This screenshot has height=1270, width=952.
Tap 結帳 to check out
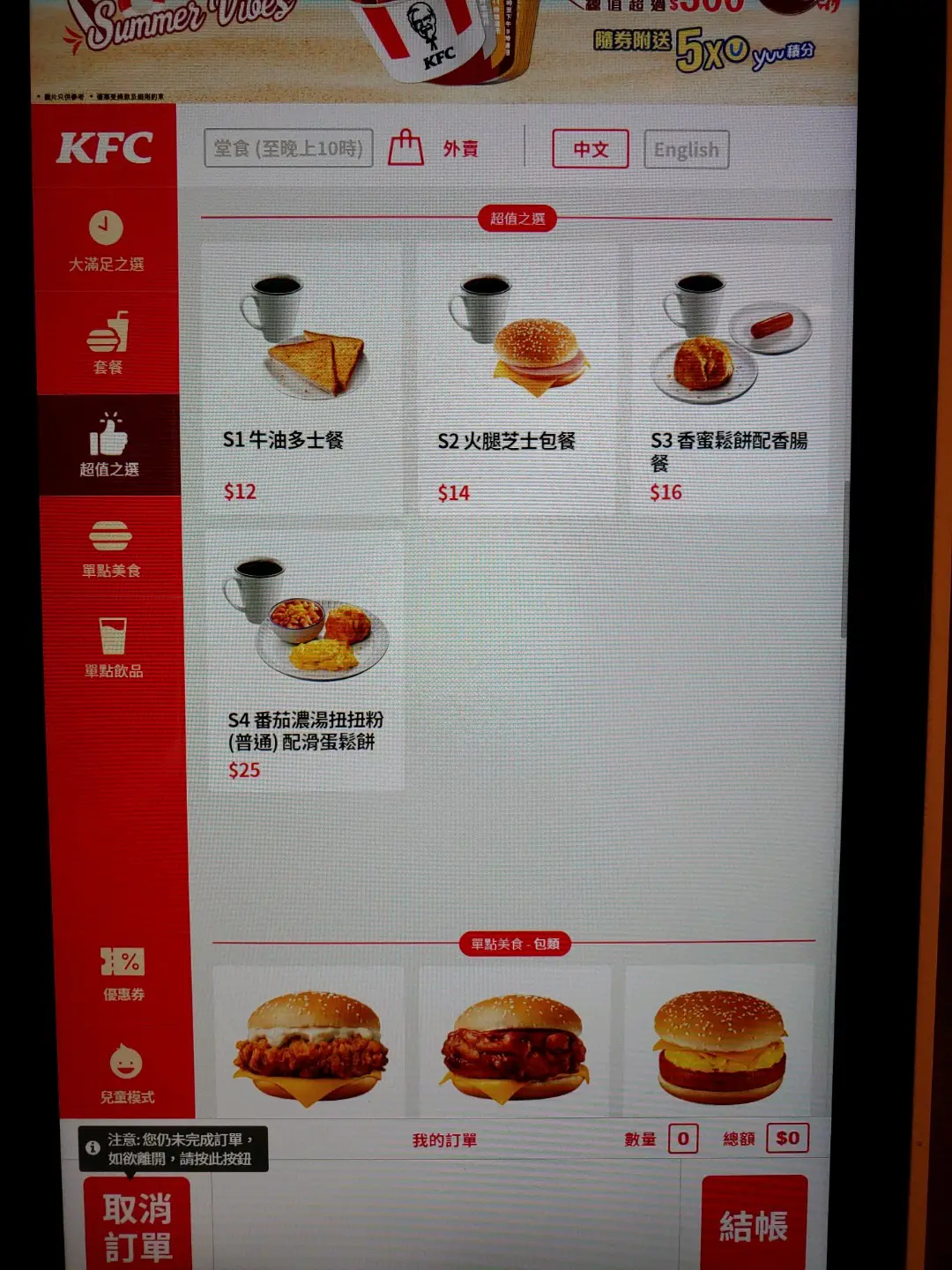pos(754,1224)
